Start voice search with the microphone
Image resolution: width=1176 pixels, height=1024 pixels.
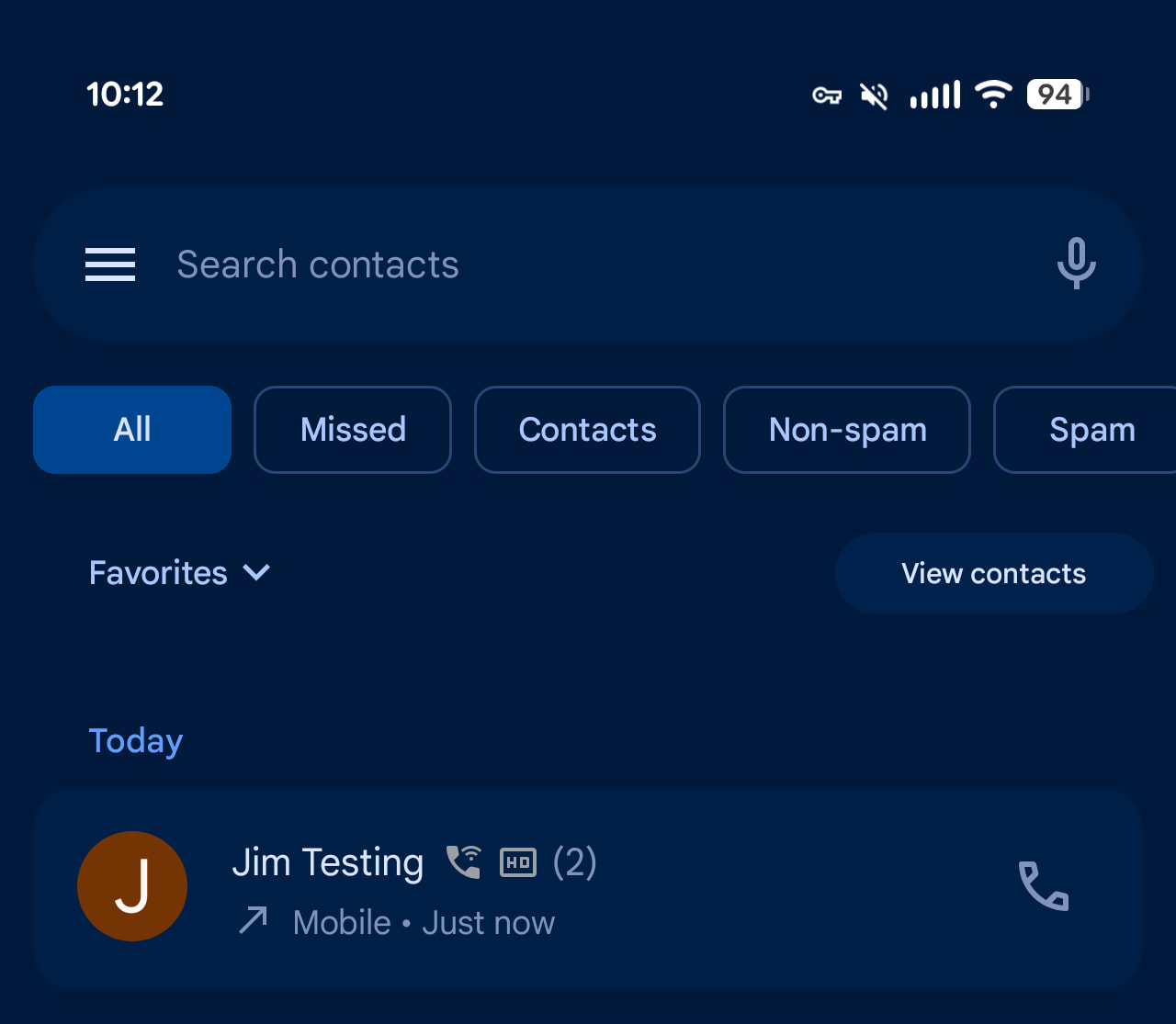tap(1076, 264)
